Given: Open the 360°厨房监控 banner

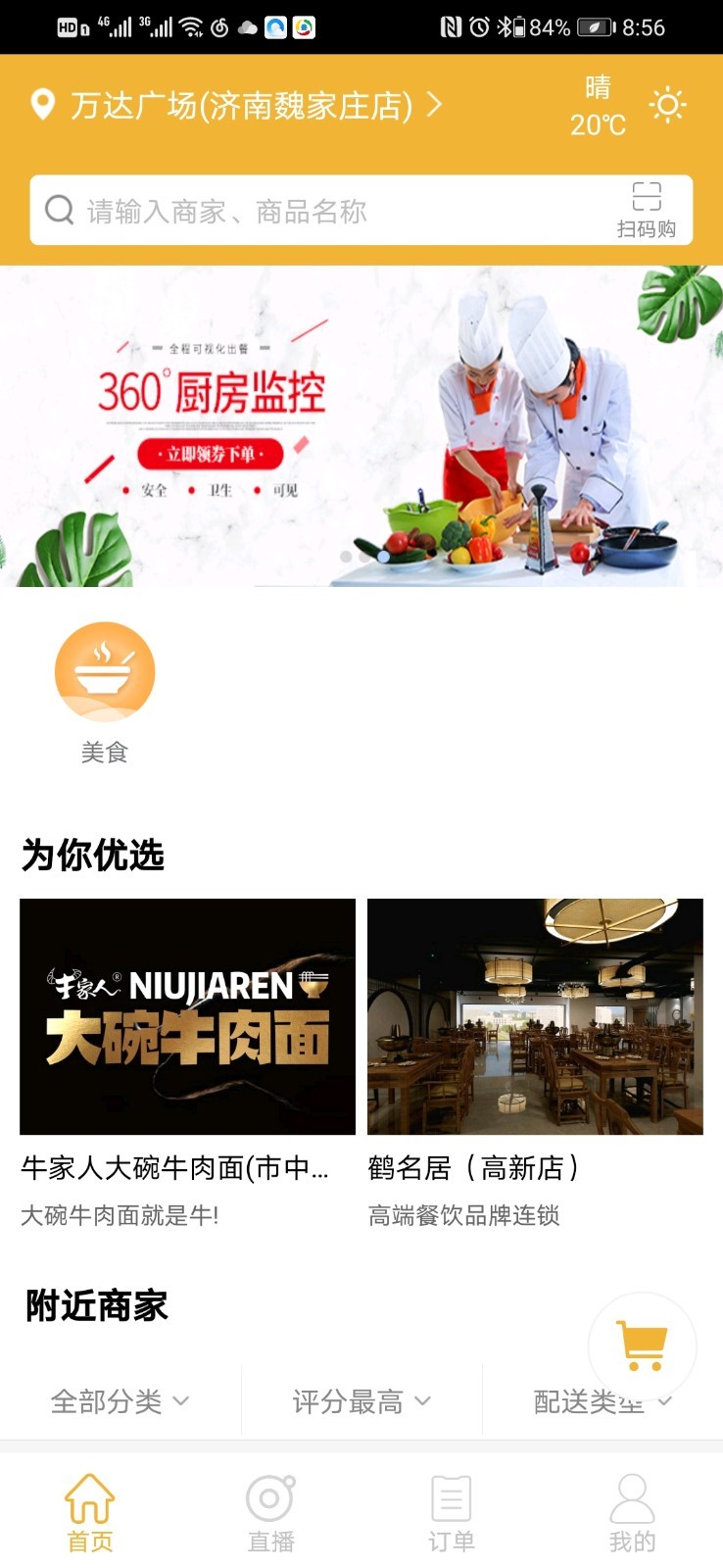Looking at the screenshot, I should click(361, 426).
